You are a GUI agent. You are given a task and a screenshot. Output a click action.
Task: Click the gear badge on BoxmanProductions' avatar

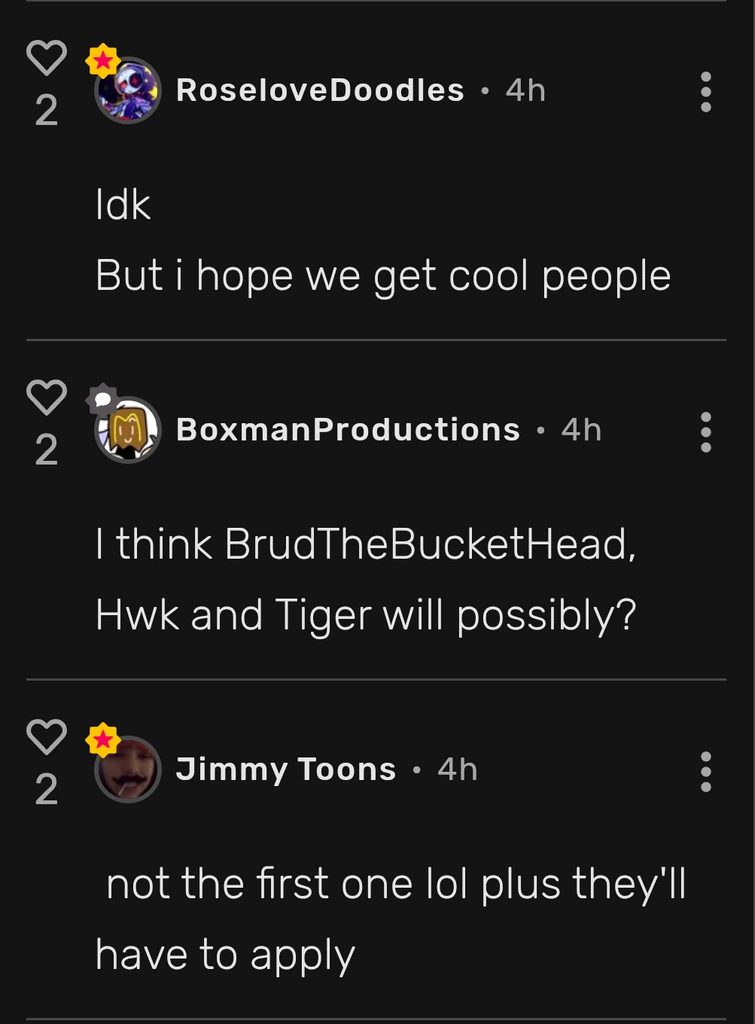[100, 398]
